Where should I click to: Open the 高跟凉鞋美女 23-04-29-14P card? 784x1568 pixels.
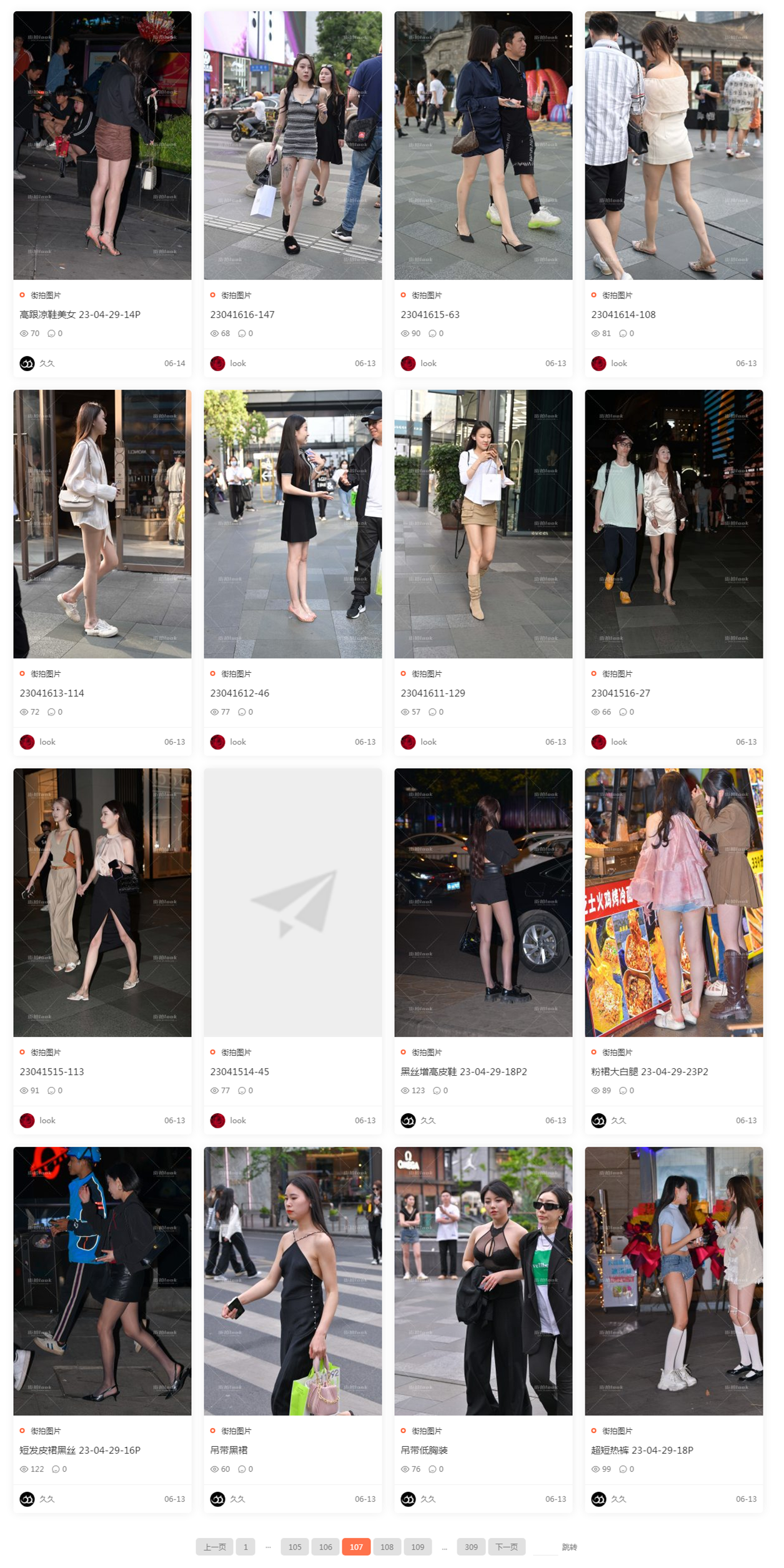[80, 315]
